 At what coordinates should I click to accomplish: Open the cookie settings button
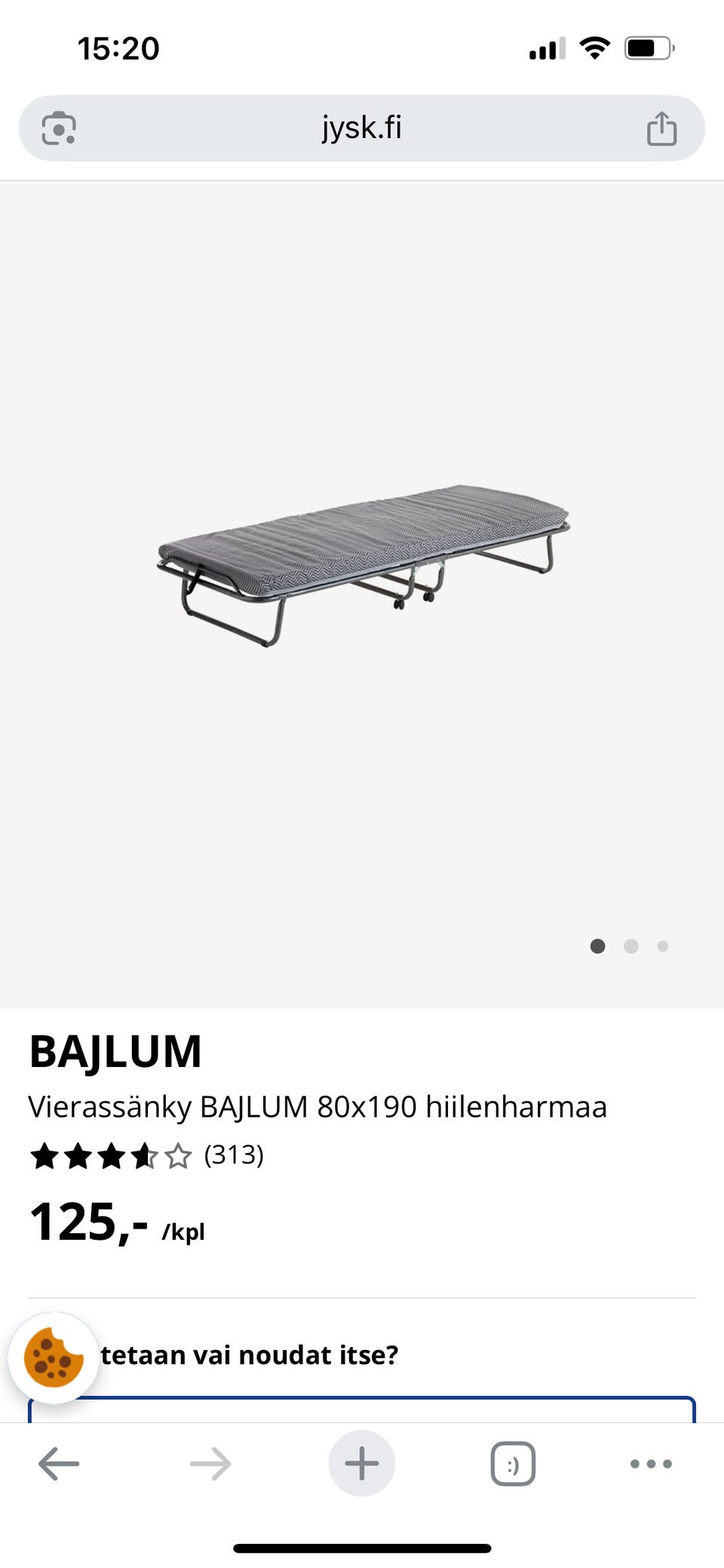point(54,1357)
